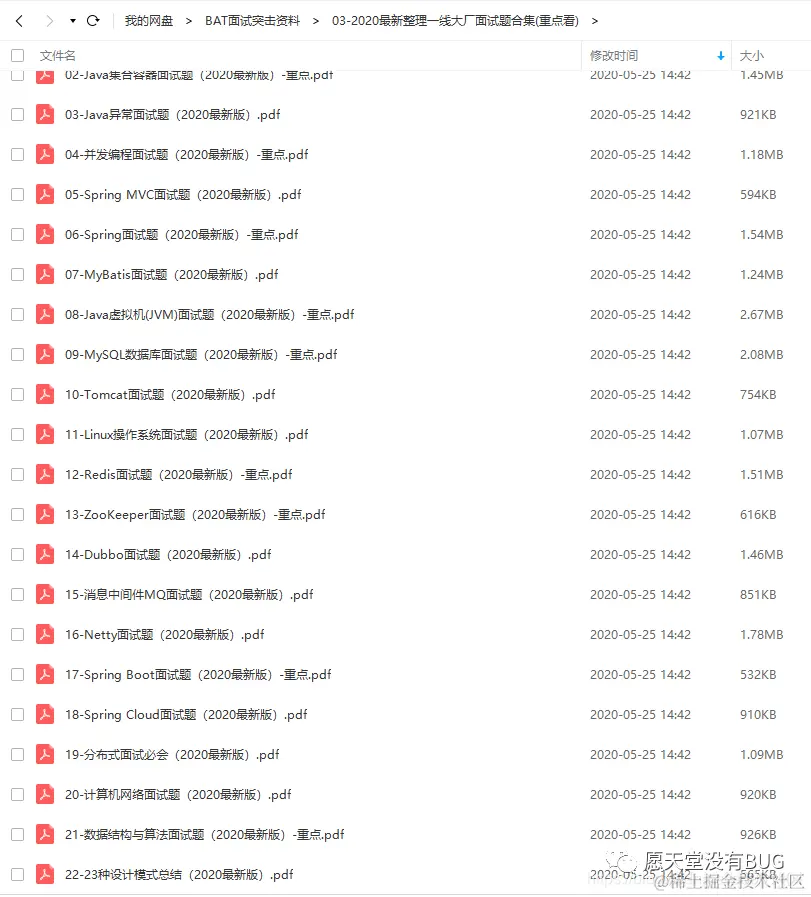Open 20-计算机网络面试题 PDF
The width and height of the screenshot is (811, 897).
pos(177,795)
